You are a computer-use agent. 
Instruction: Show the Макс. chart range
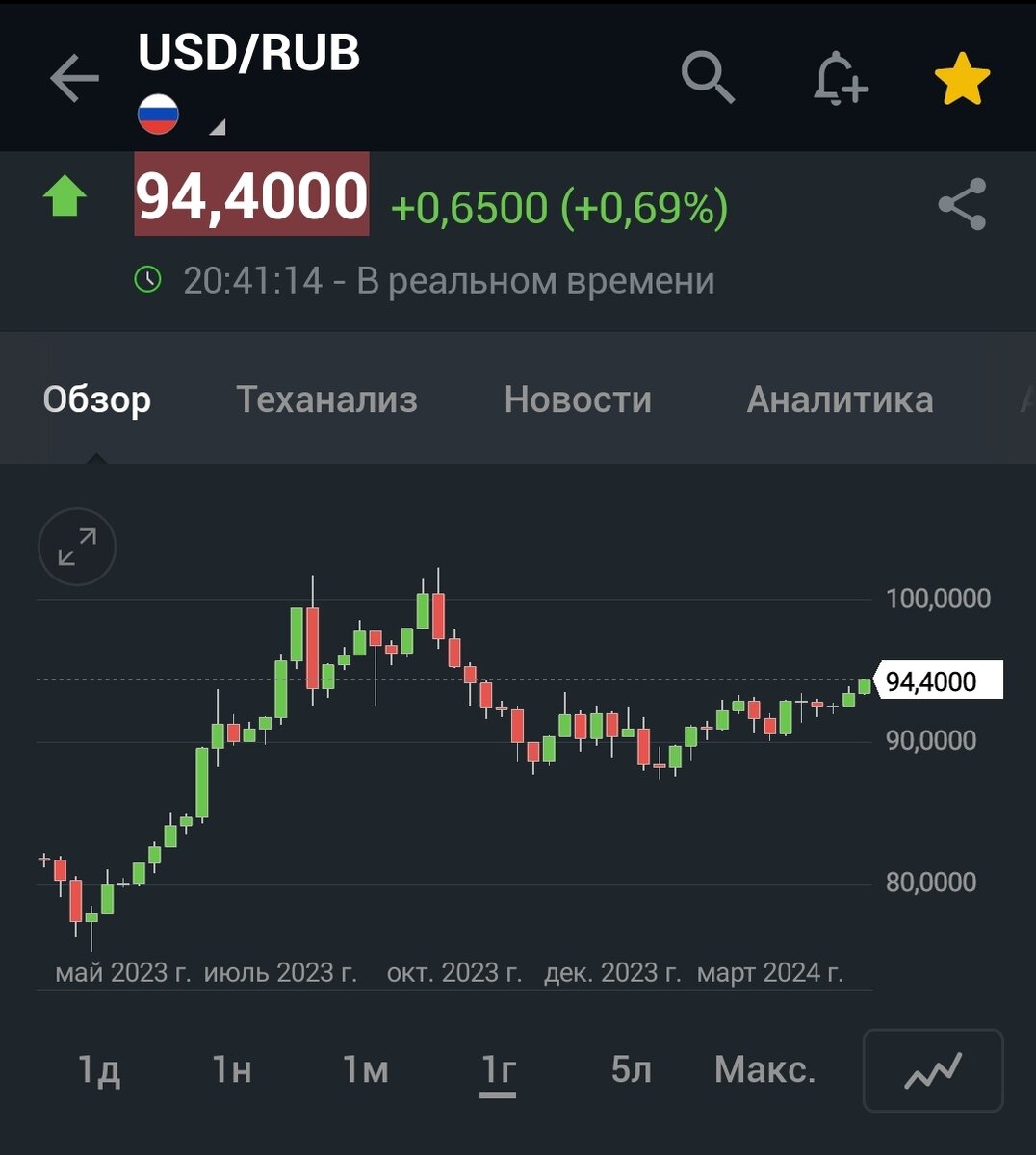pyautogui.click(x=764, y=1069)
